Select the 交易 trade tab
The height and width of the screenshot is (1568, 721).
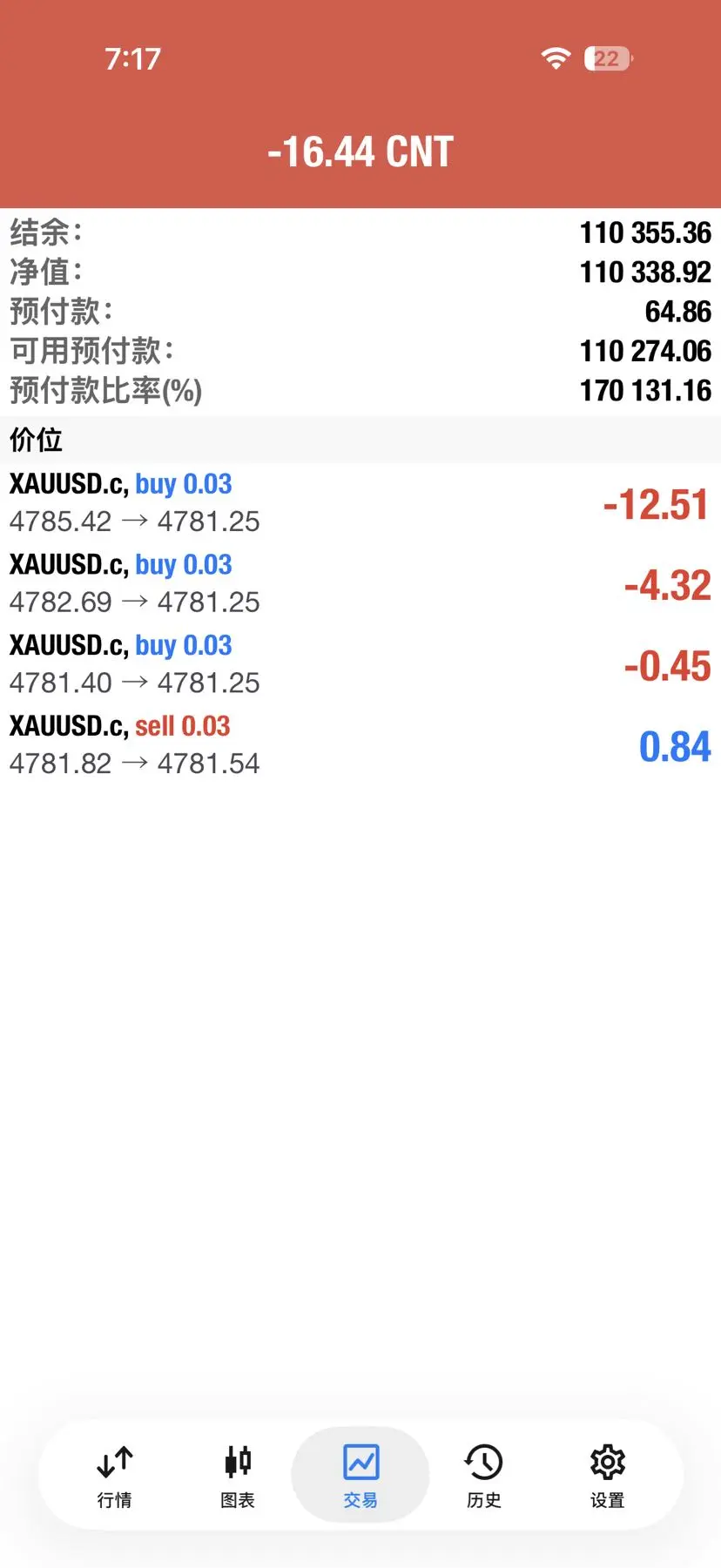coord(360,1475)
